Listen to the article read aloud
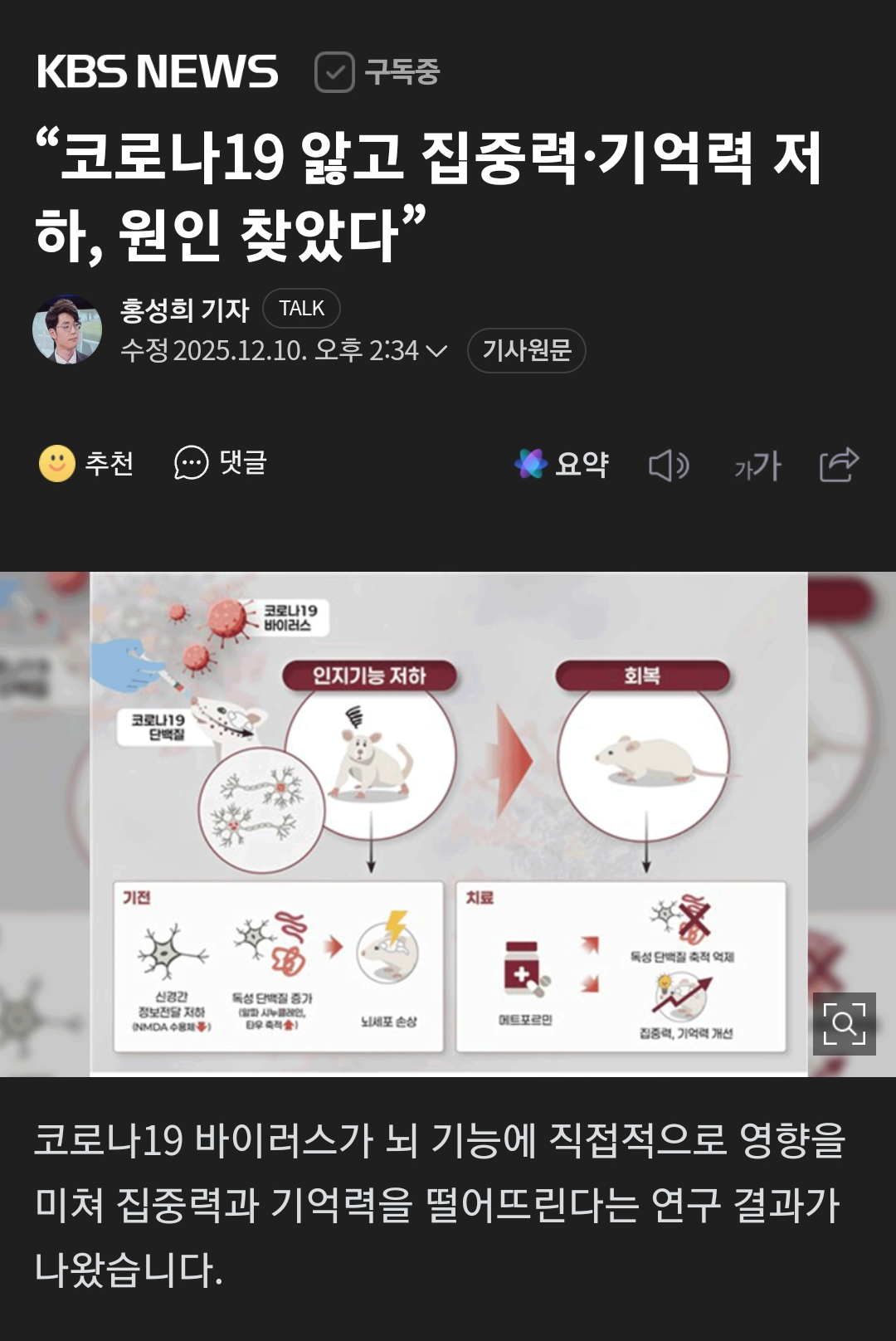896x1341 pixels. (669, 465)
